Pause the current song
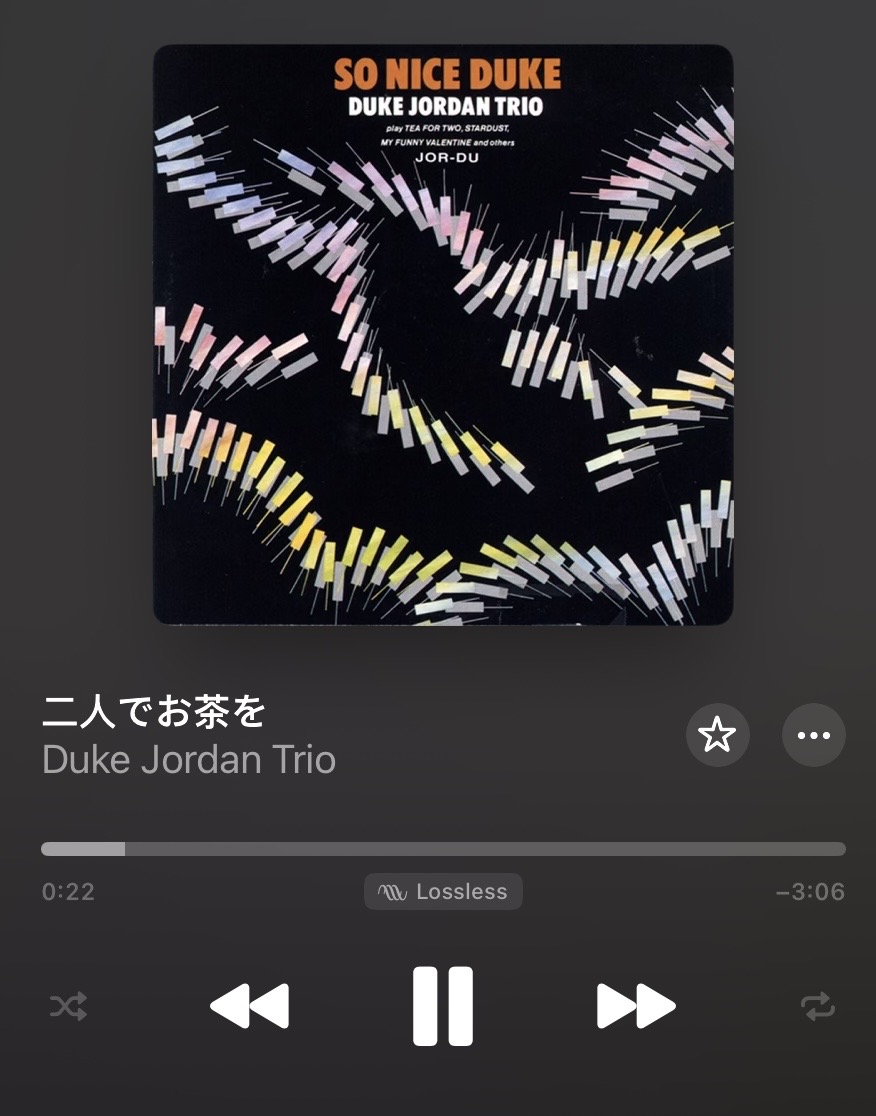876x1116 pixels. click(443, 1006)
